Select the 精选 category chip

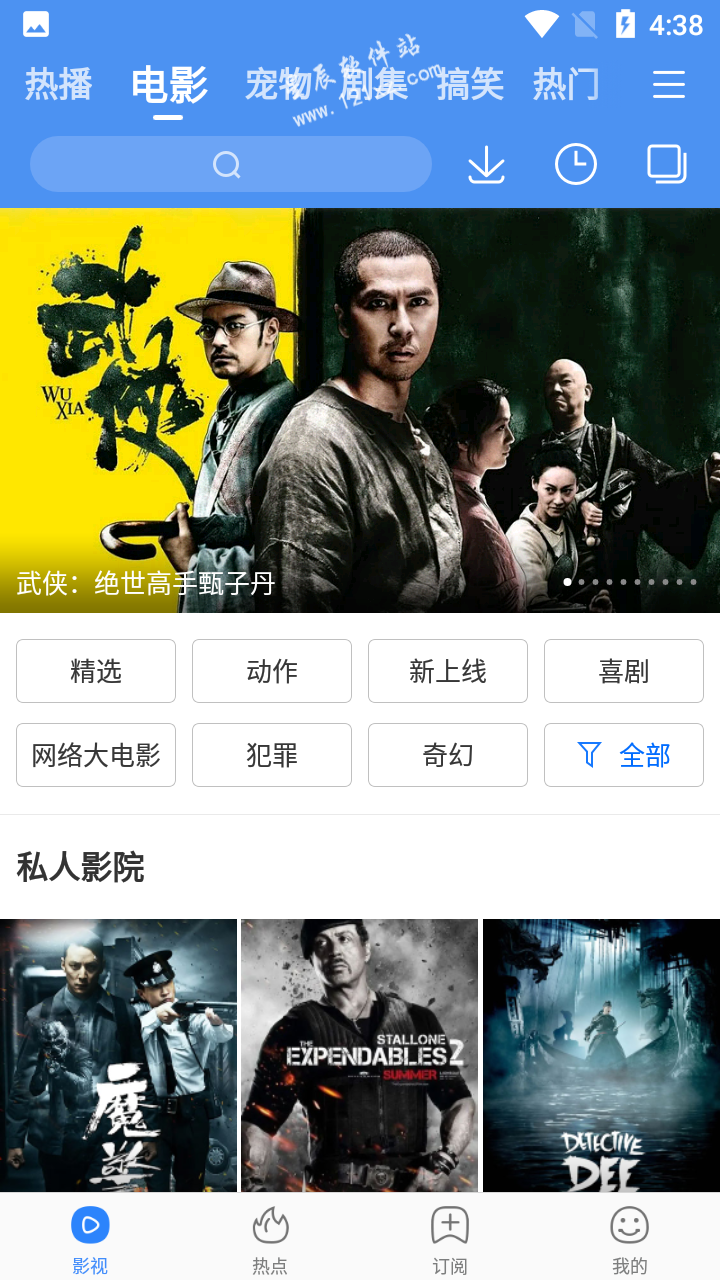(96, 671)
